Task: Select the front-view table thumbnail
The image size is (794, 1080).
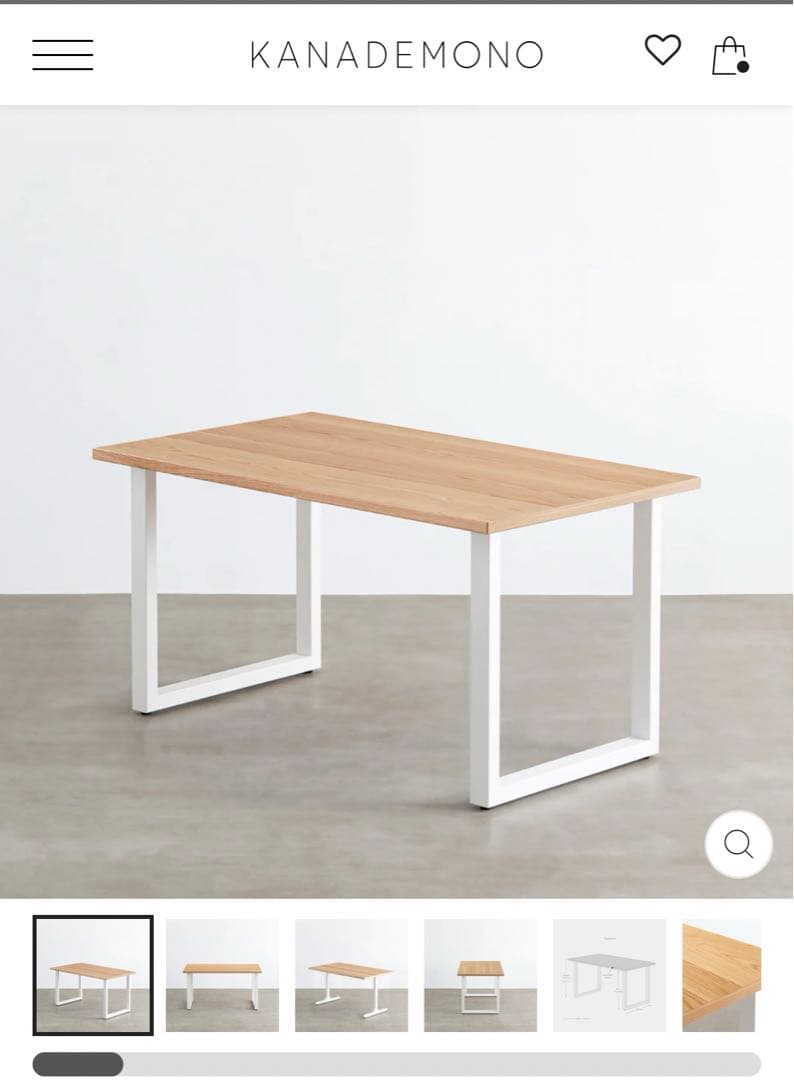Action: 222,975
